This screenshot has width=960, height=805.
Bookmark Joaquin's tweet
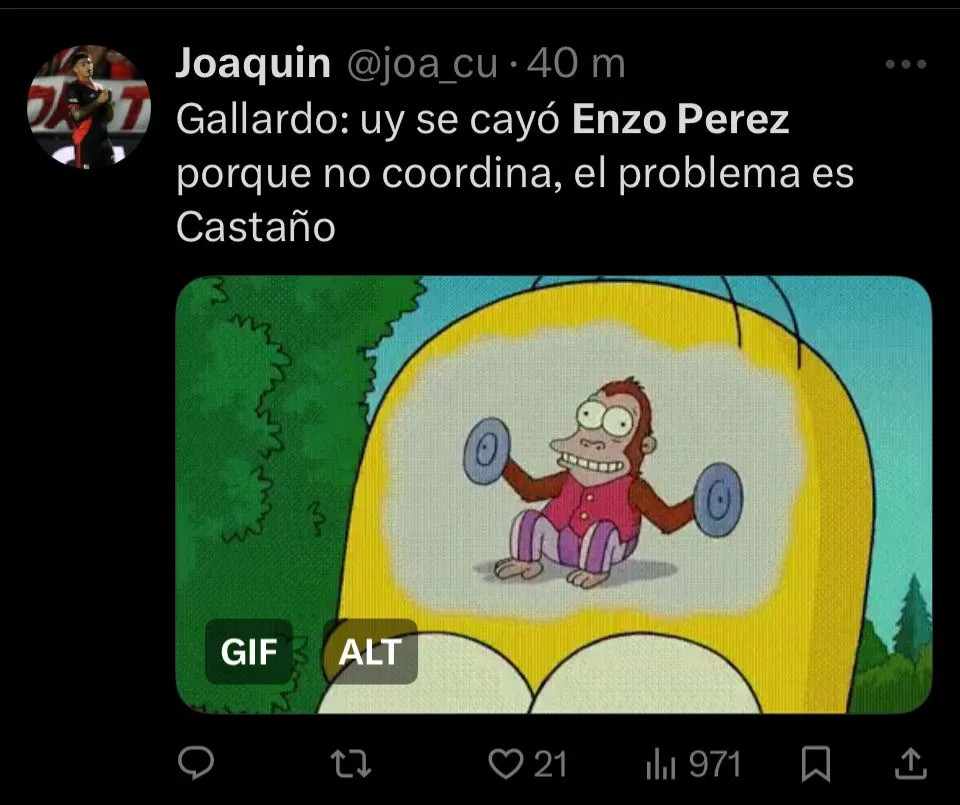pyautogui.click(x=817, y=765)
